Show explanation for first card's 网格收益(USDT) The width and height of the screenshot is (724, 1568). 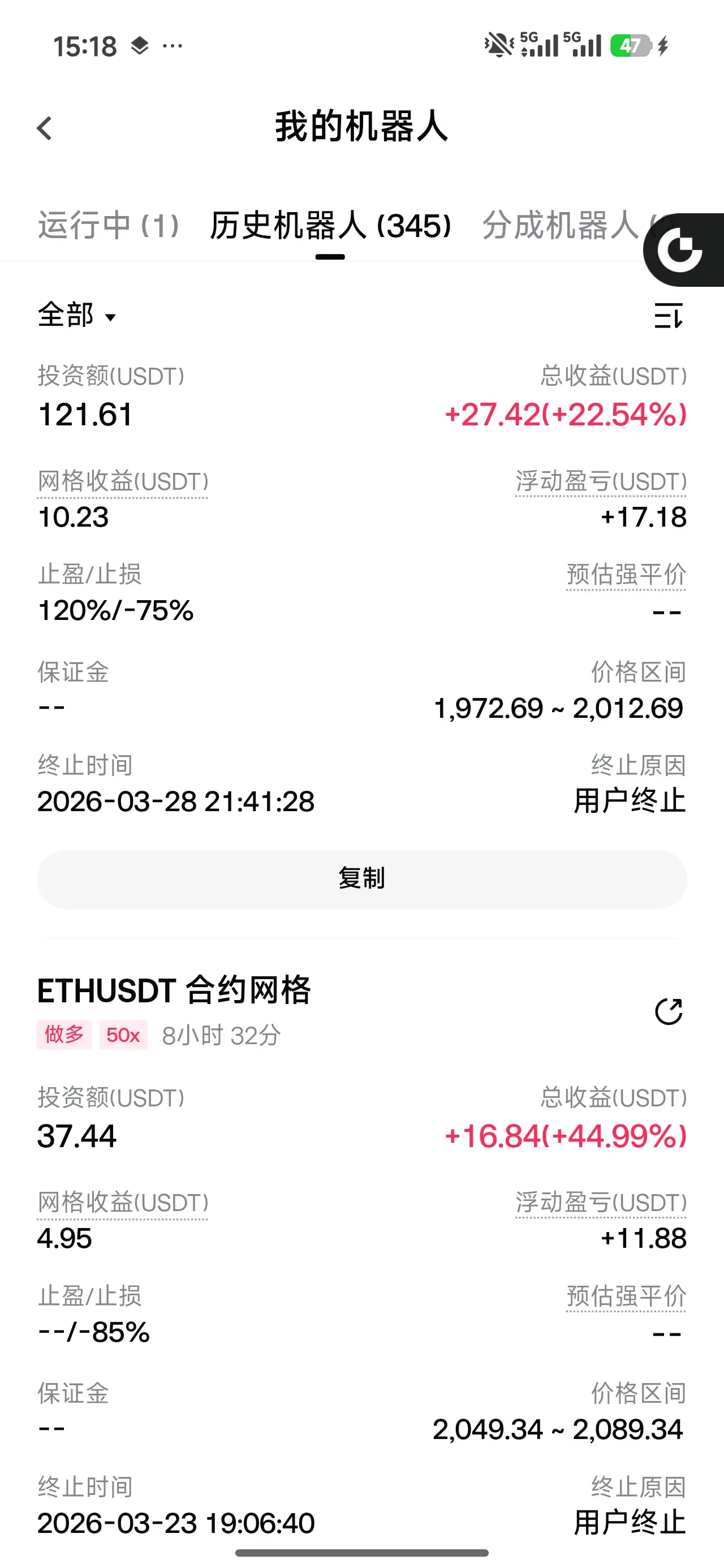pyautogui.click(x=123, y=482)
